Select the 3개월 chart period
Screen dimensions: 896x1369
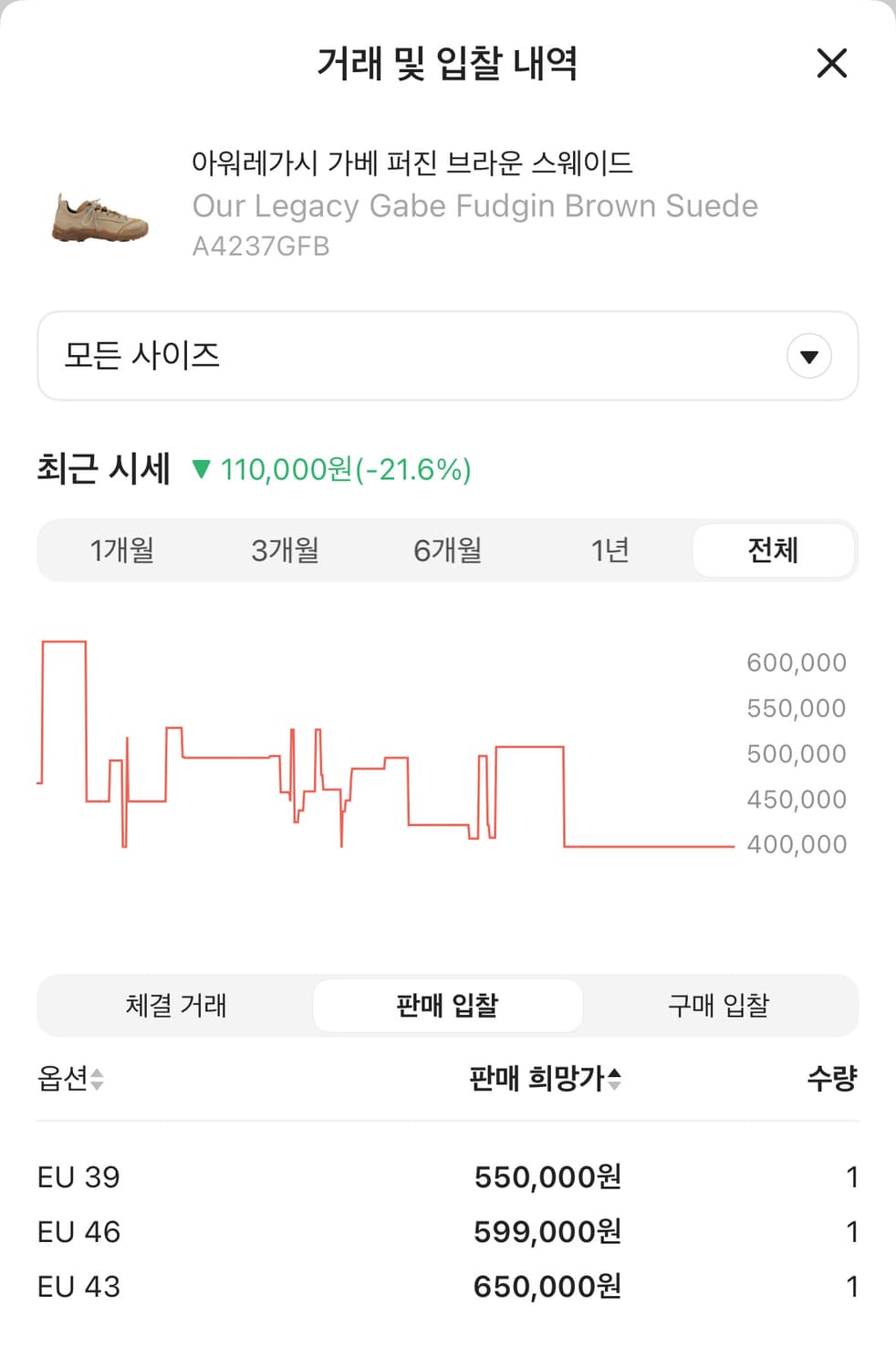(286, 549)
